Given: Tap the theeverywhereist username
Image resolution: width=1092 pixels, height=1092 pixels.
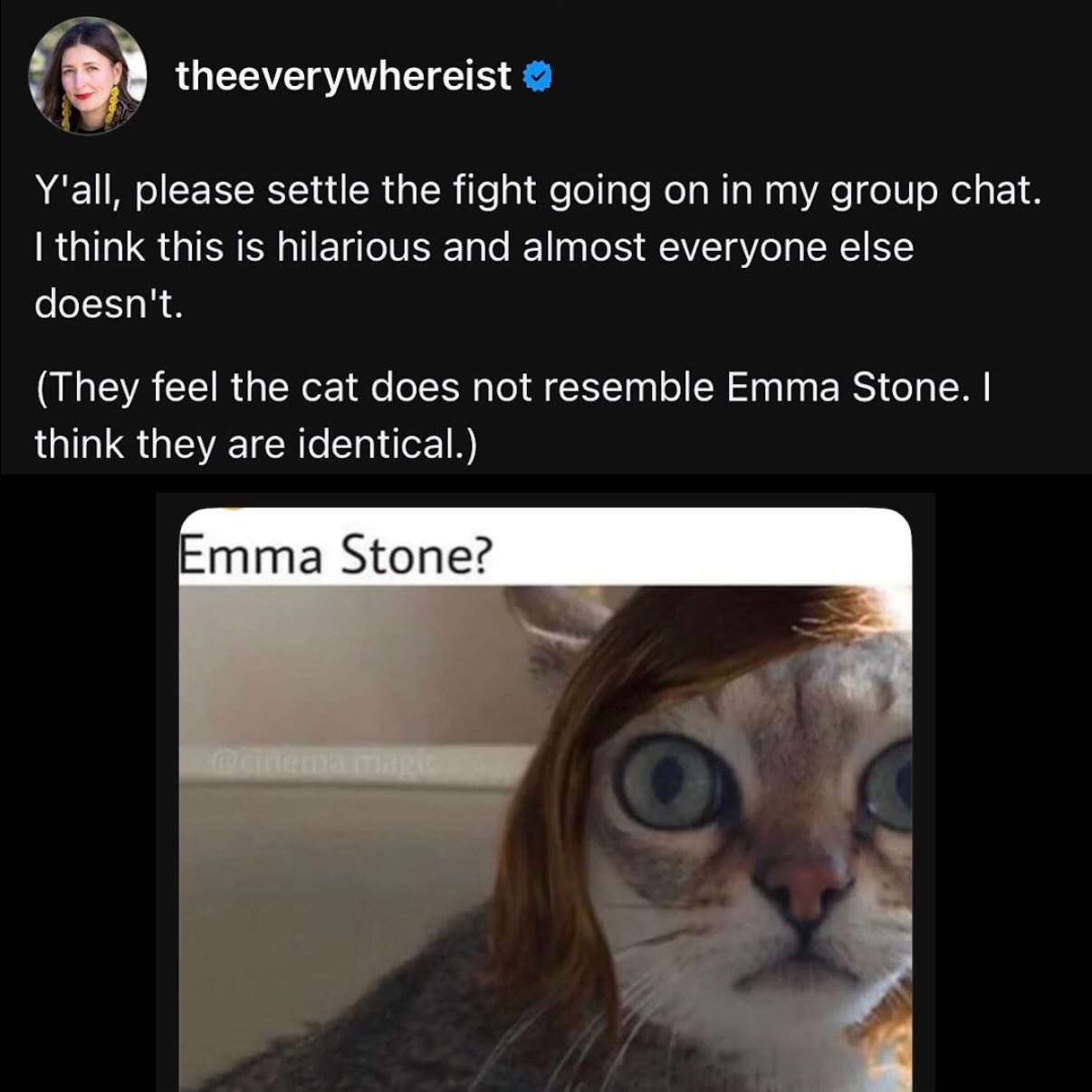Looking at the screenshot, I should click(343, 76).
